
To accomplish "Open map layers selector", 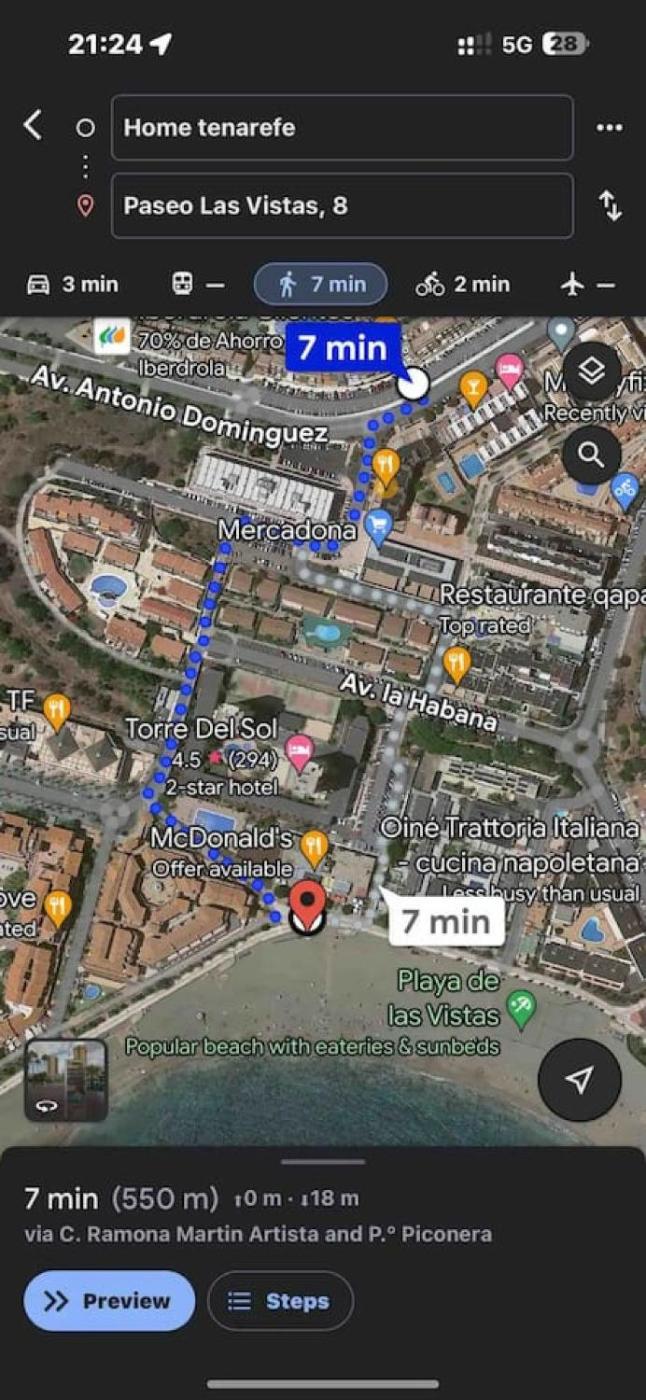I will (x=592, y=372).
